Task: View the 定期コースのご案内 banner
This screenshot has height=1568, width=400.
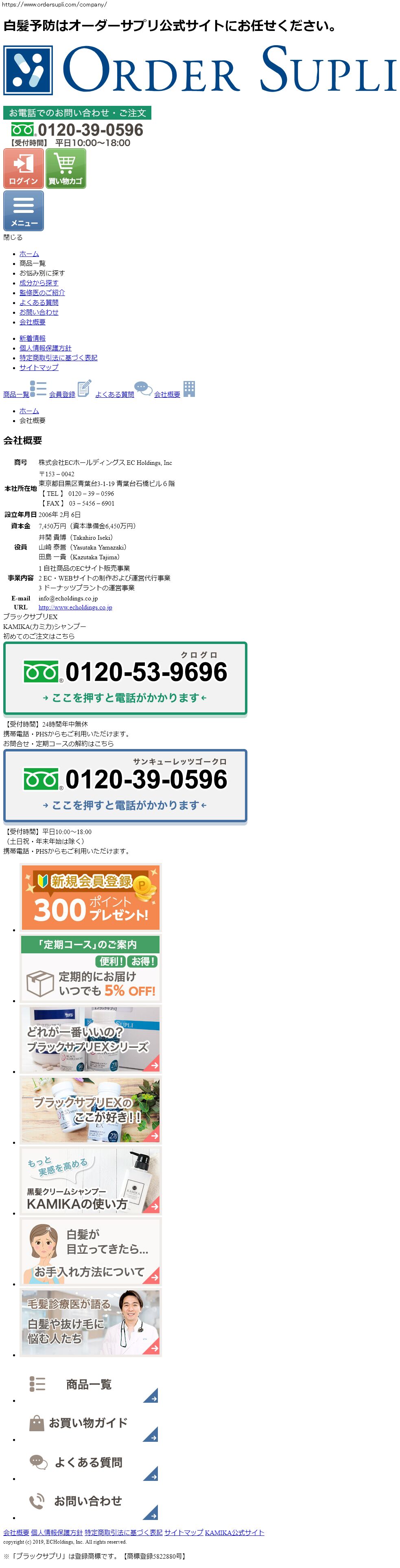Action: (91, 969)
